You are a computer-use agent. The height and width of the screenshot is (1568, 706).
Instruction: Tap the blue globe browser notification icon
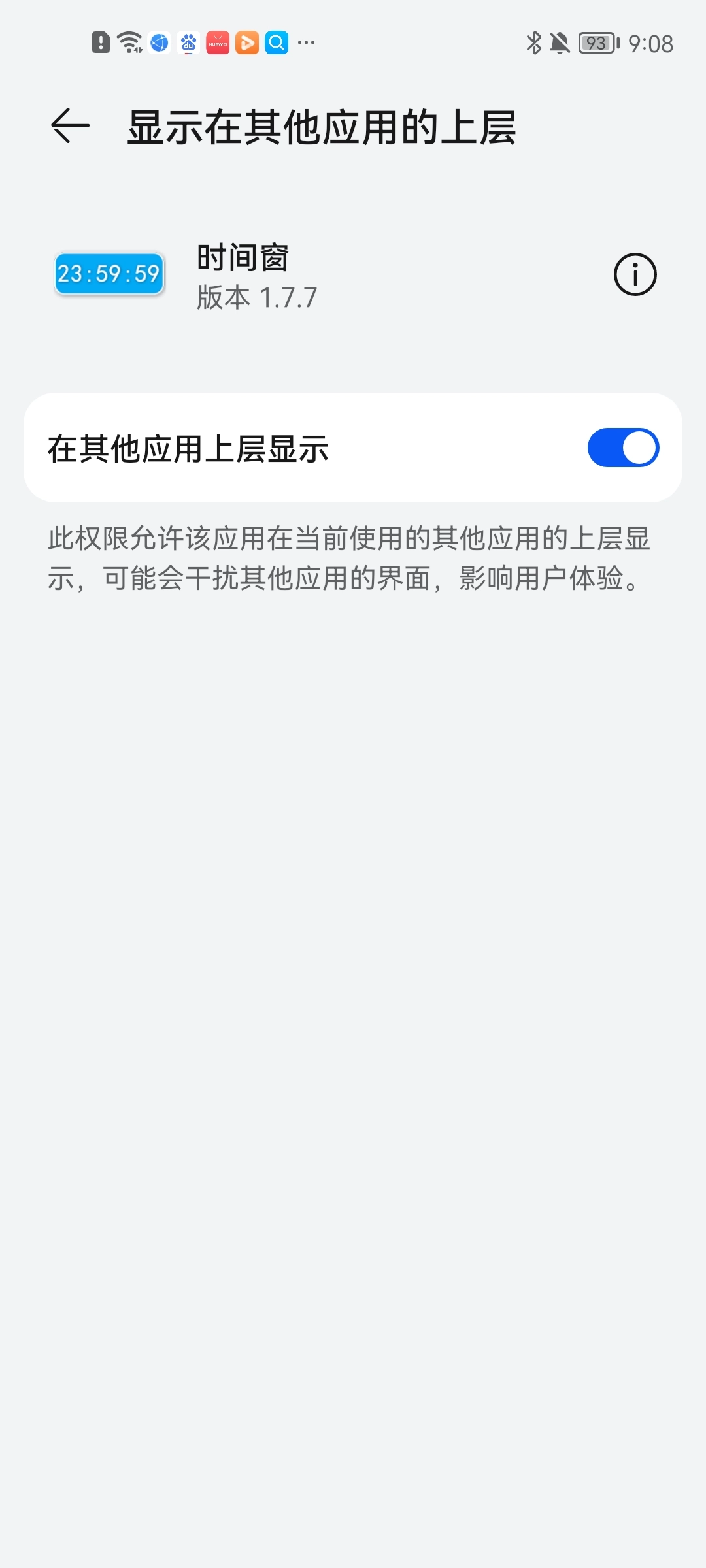coord(159,42)
